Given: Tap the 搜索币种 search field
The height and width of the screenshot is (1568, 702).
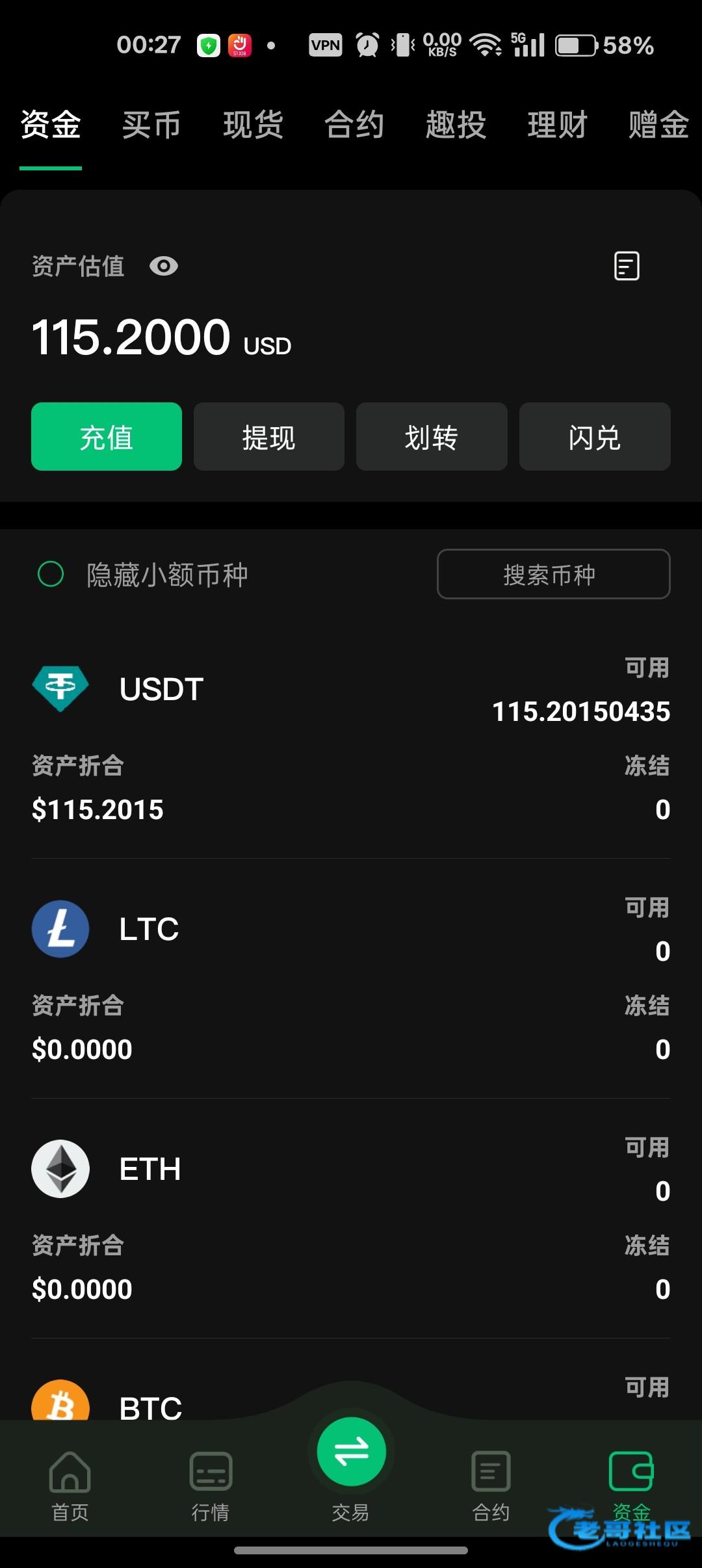Looking at the screenshot, I should pyautogui.click(x=553, y=574).
